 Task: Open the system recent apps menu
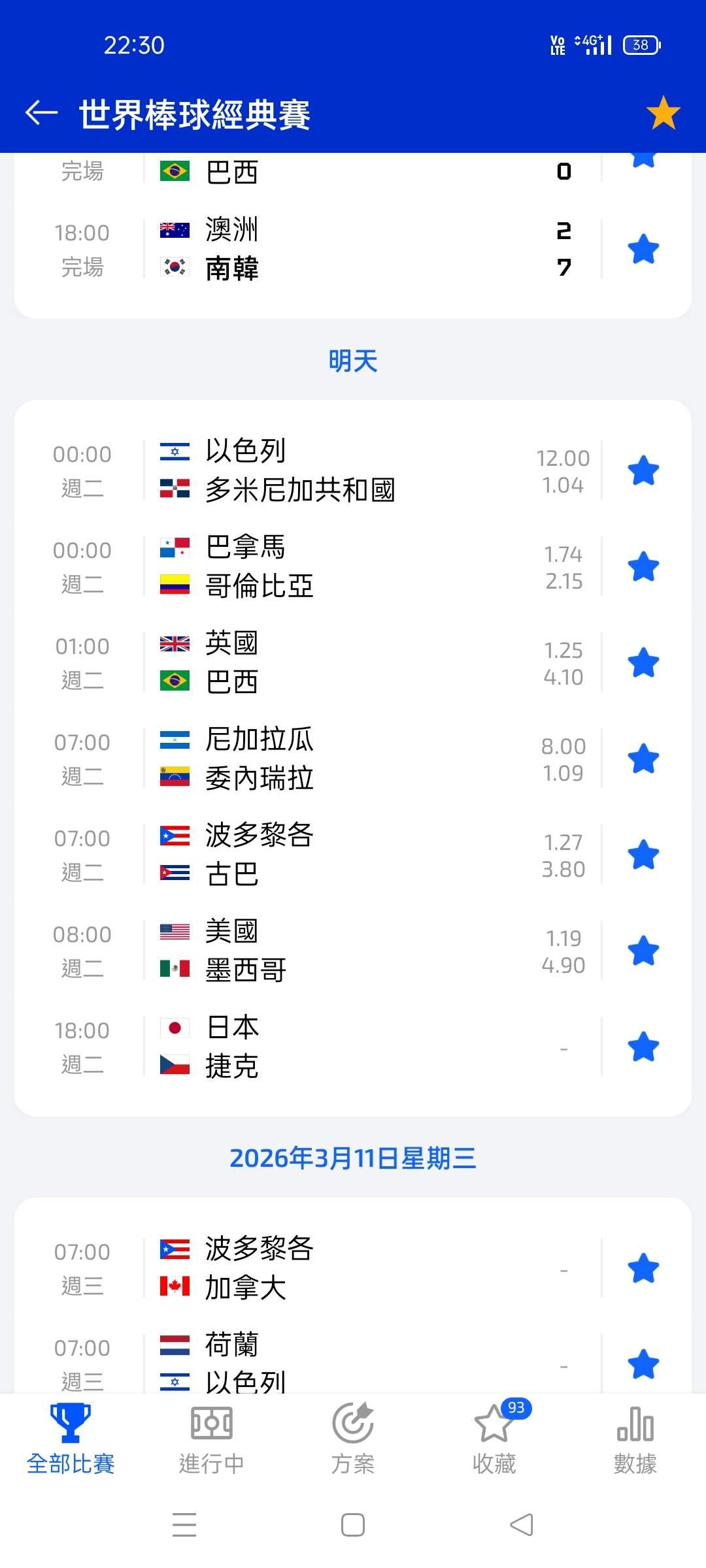click(x=184, y=1526)
